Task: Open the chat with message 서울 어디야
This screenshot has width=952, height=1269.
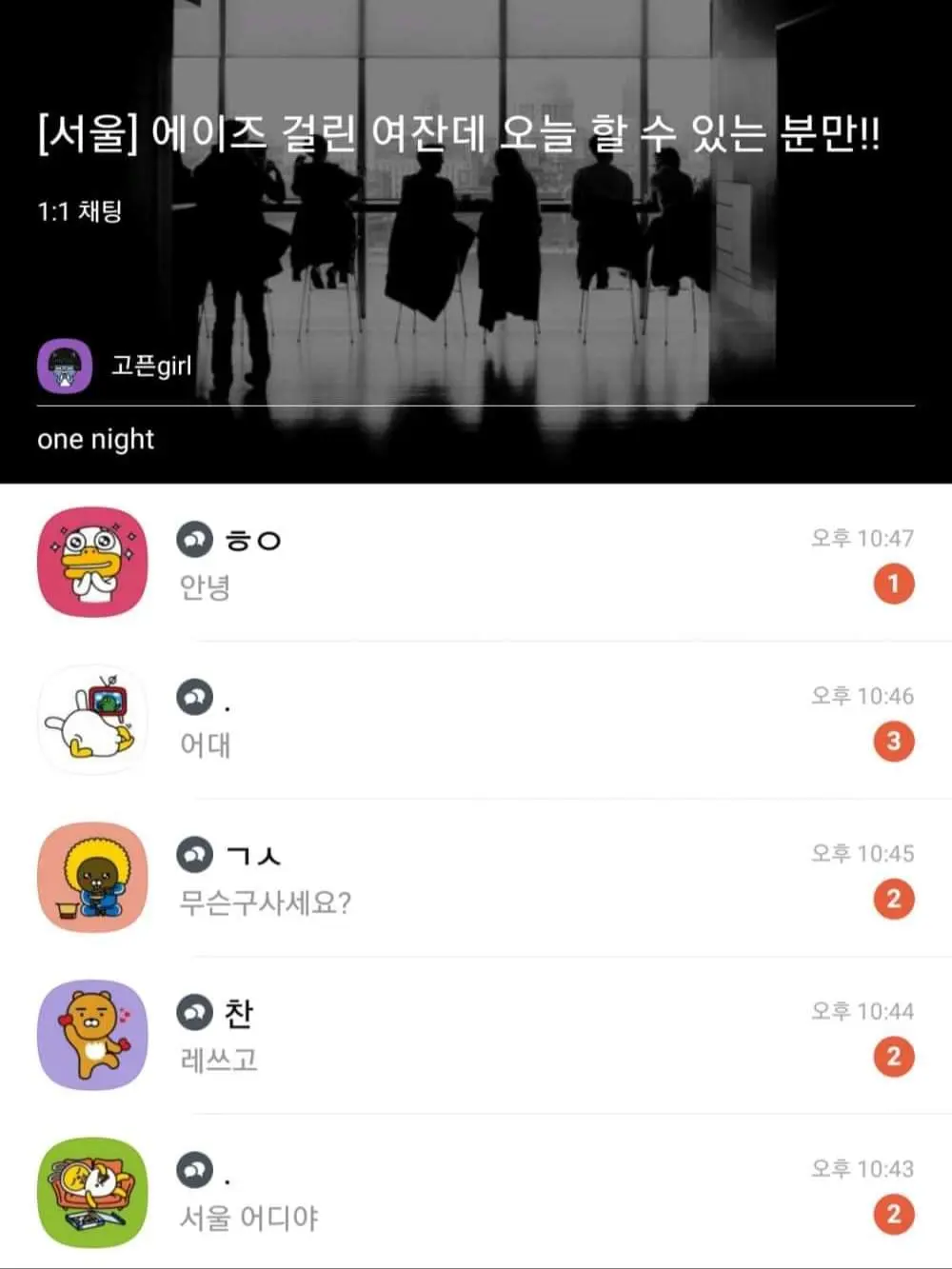Action: [476, 1192]
